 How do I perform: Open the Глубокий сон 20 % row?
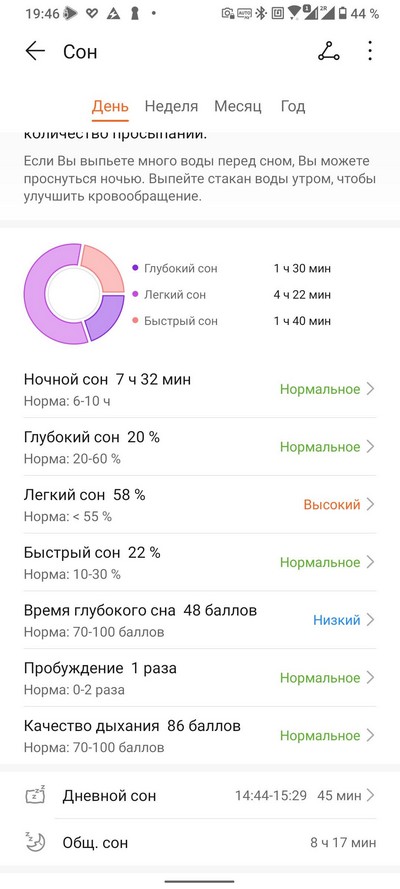pyautogui.click(x=200, y=447)
